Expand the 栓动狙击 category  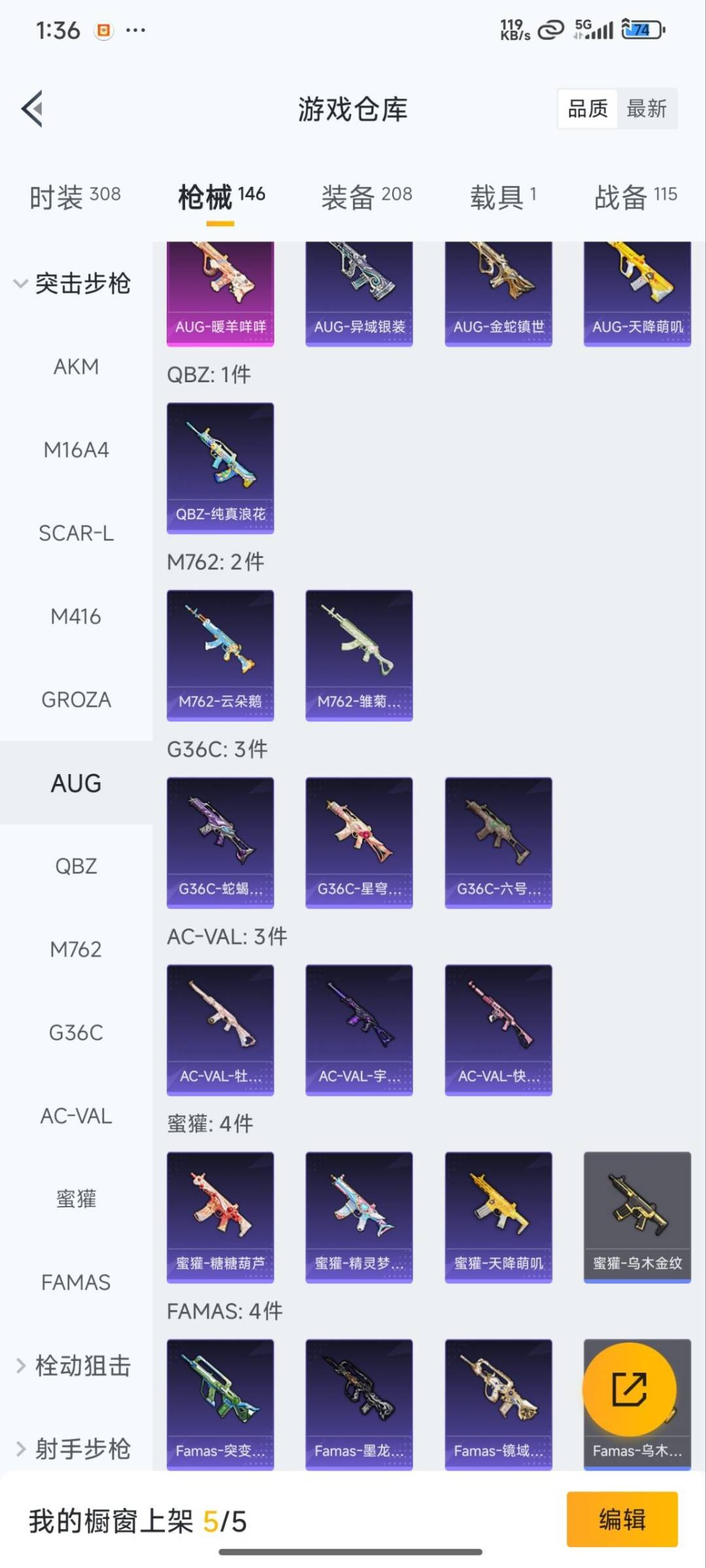coord(73,1365)
